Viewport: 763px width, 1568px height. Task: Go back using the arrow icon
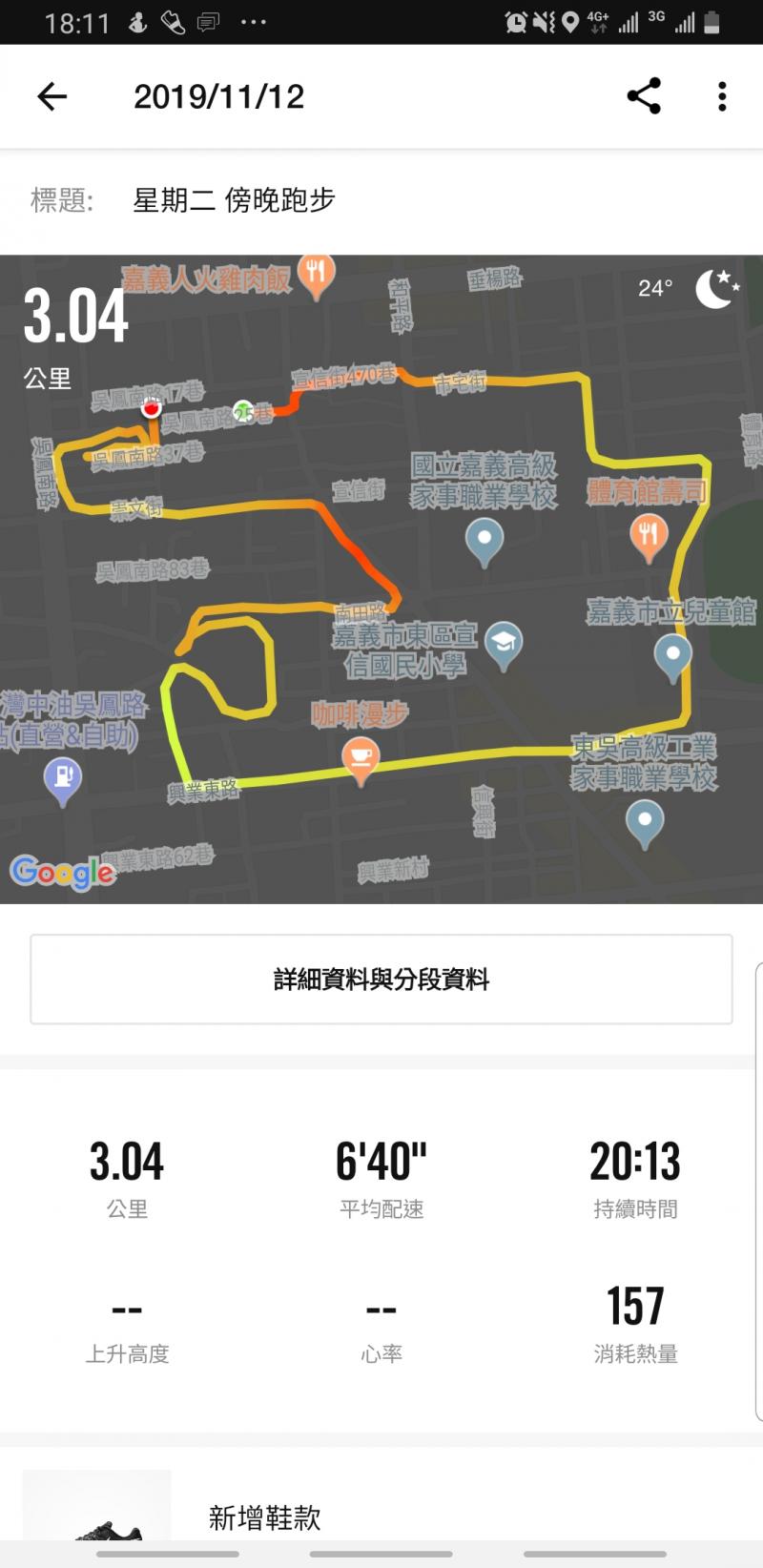(x=52, y=96)
